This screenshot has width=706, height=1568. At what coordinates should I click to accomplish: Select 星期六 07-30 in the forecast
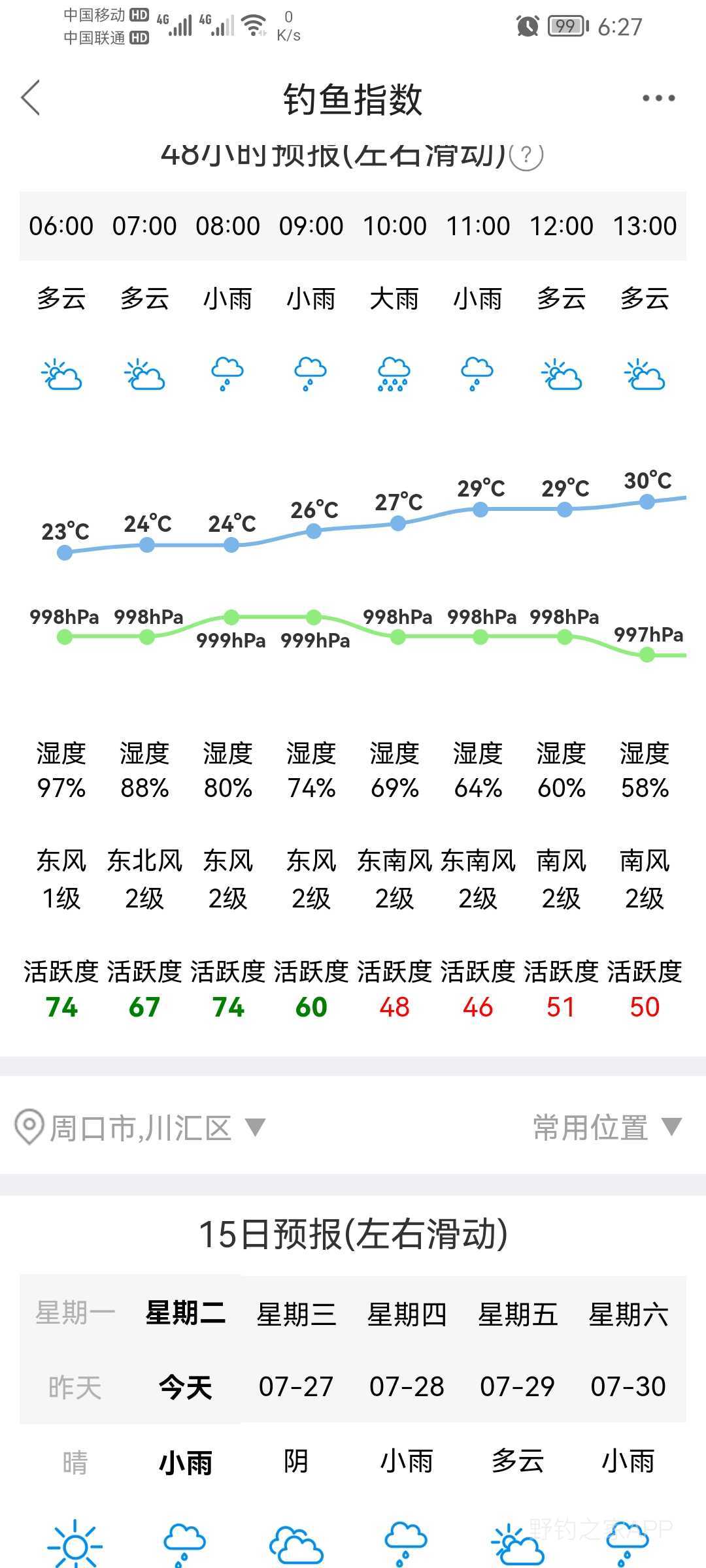click(x=628, y=1348)
